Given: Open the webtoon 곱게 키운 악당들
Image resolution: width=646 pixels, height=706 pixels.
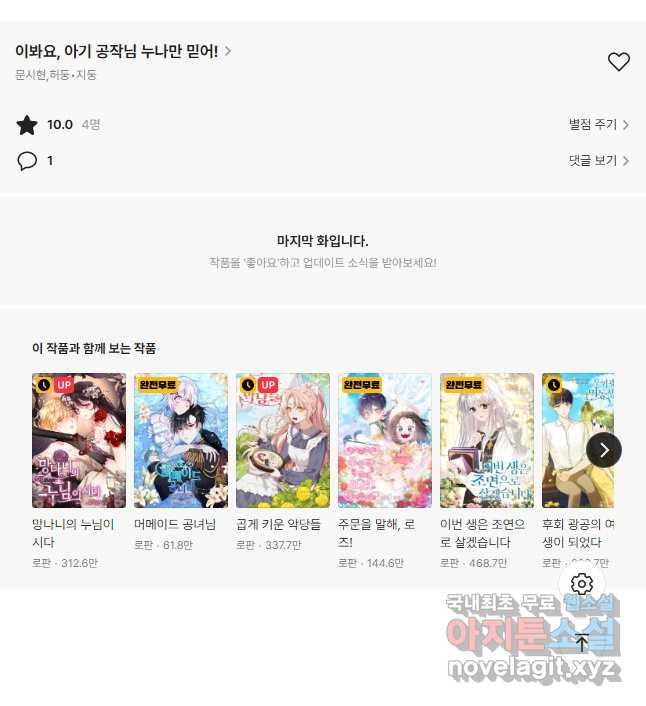Looking at the screenshot, I should tap(283, 441).
